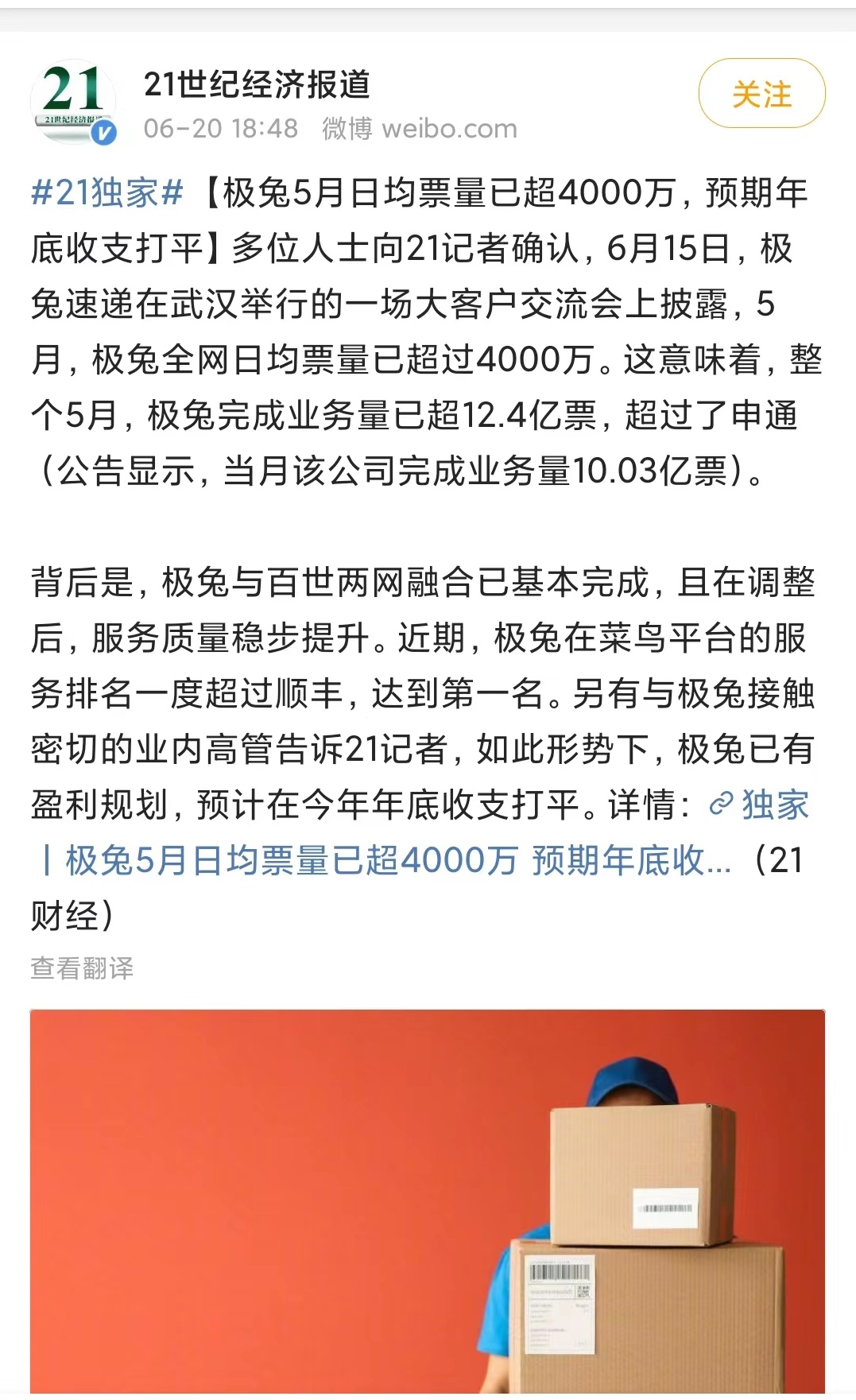Open the 21世纪经济报道 account name
856x1400 pixels.
257,84
